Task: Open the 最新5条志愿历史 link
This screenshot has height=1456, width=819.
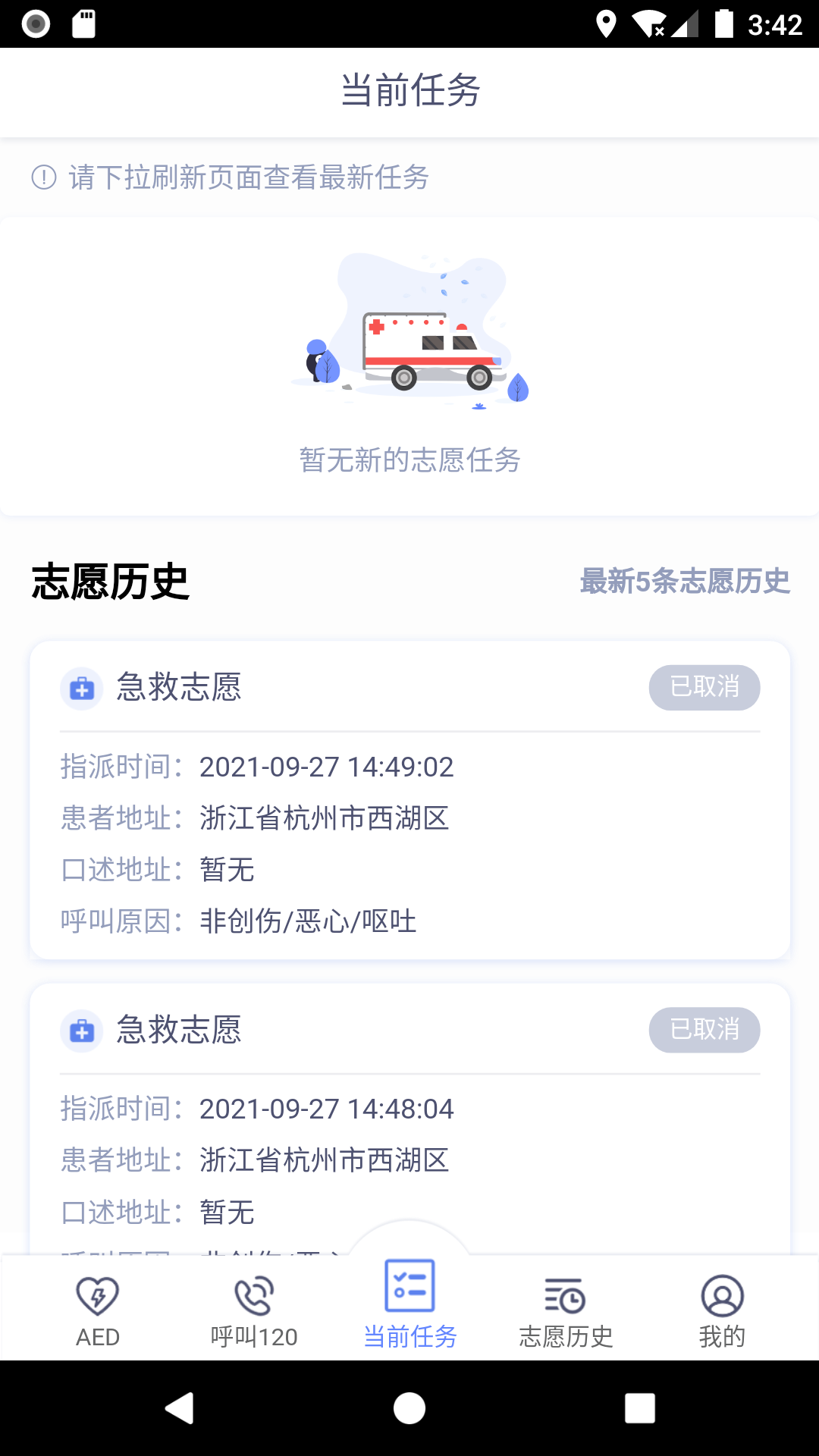Action: [x=684, y=582]
